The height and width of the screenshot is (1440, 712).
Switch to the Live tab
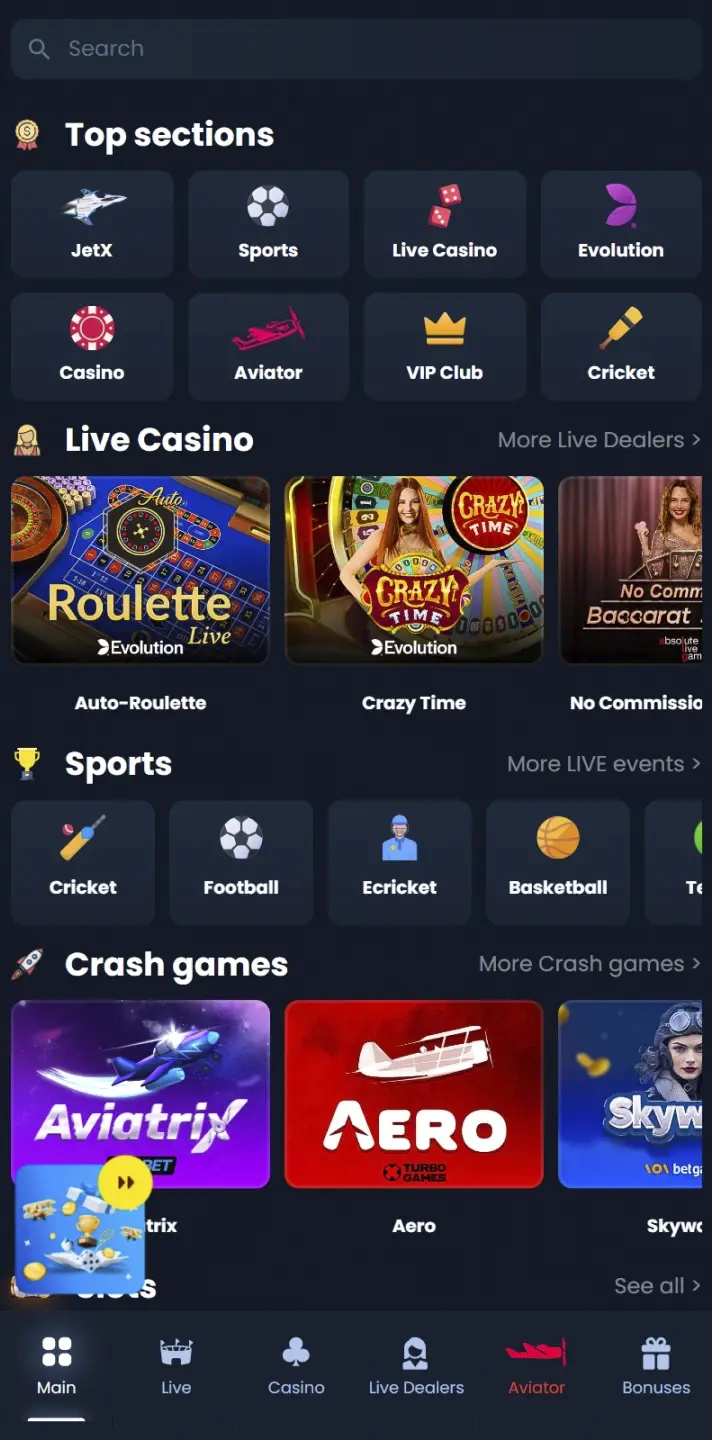pyautogui.click(x=176, y=1367)
